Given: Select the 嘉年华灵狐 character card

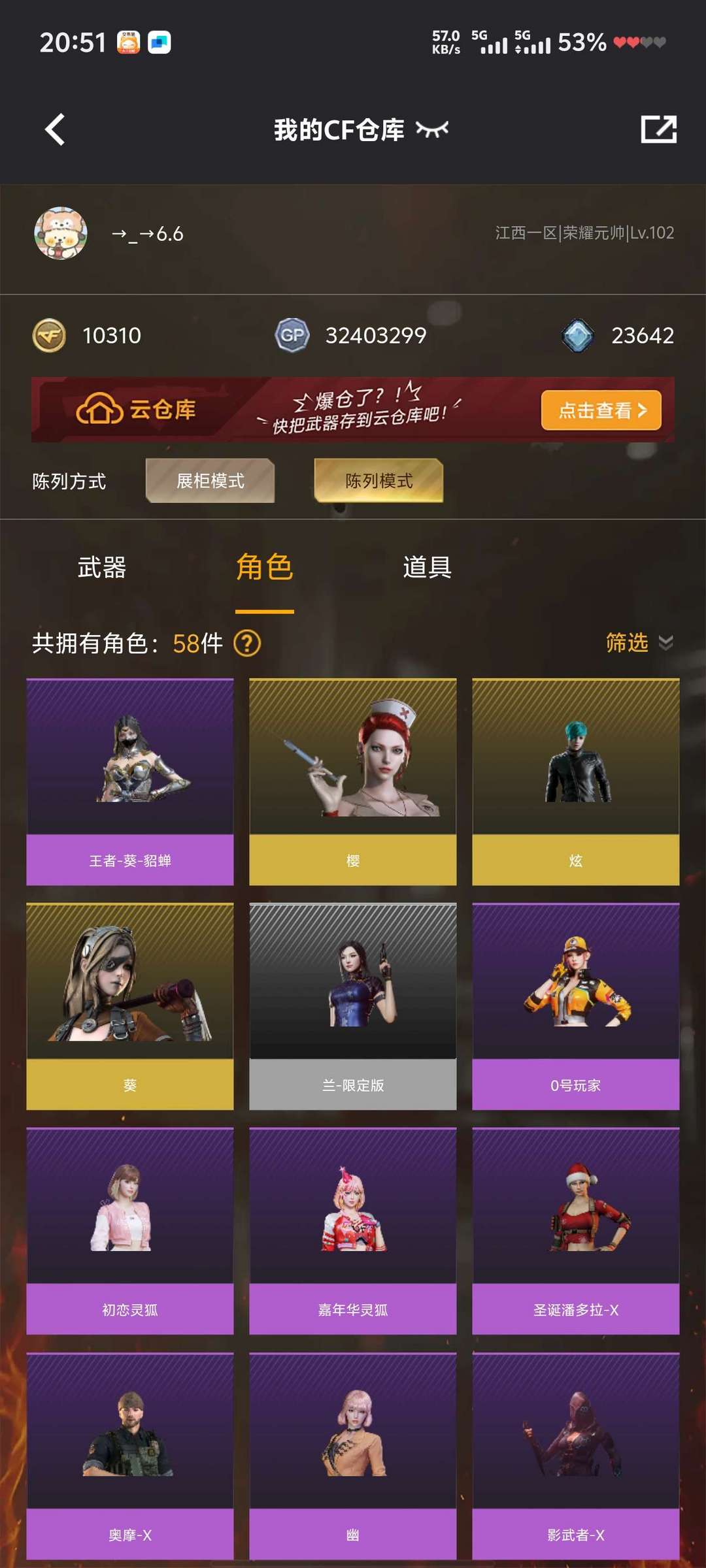Looking at the screenshot, I should 352,1231.
